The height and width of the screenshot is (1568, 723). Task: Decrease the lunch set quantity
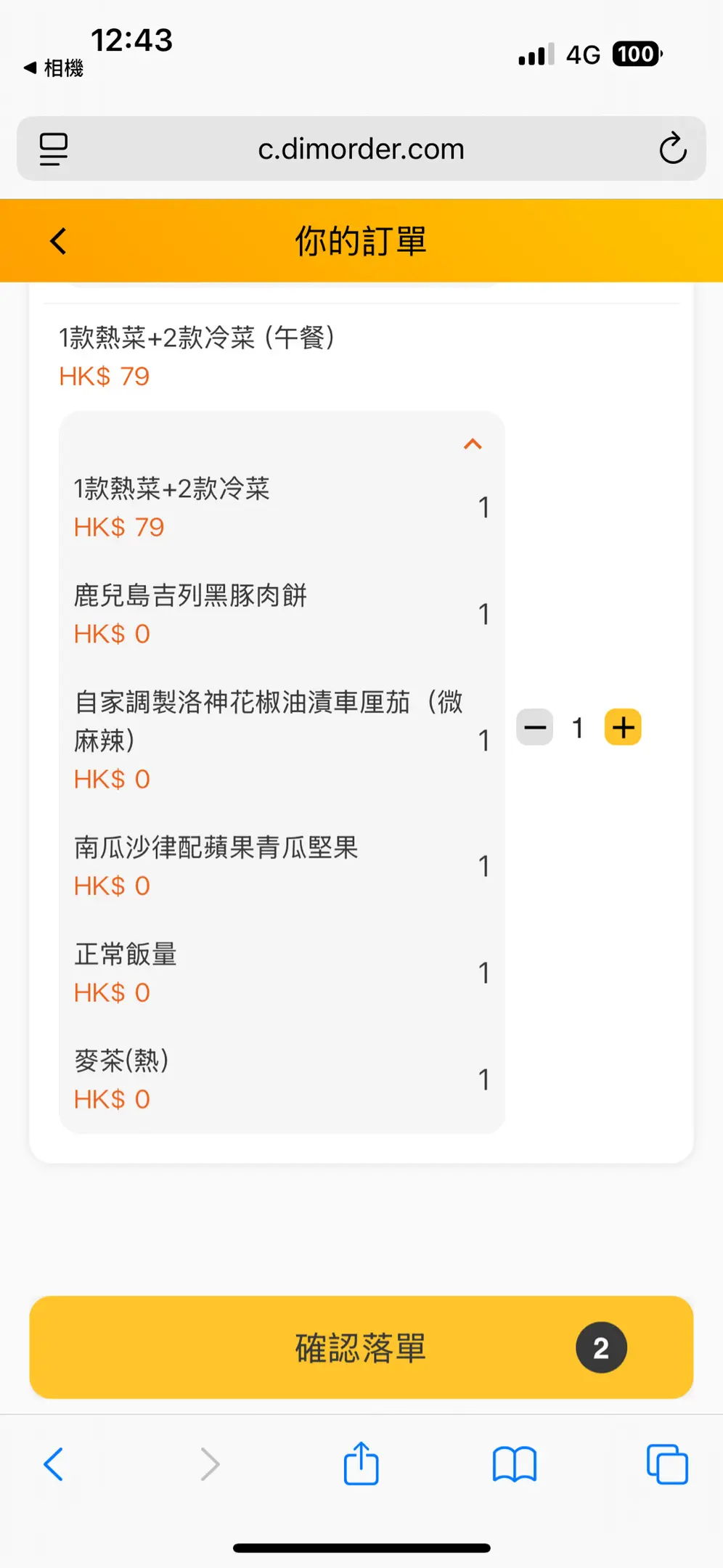(x=535, y=727)
